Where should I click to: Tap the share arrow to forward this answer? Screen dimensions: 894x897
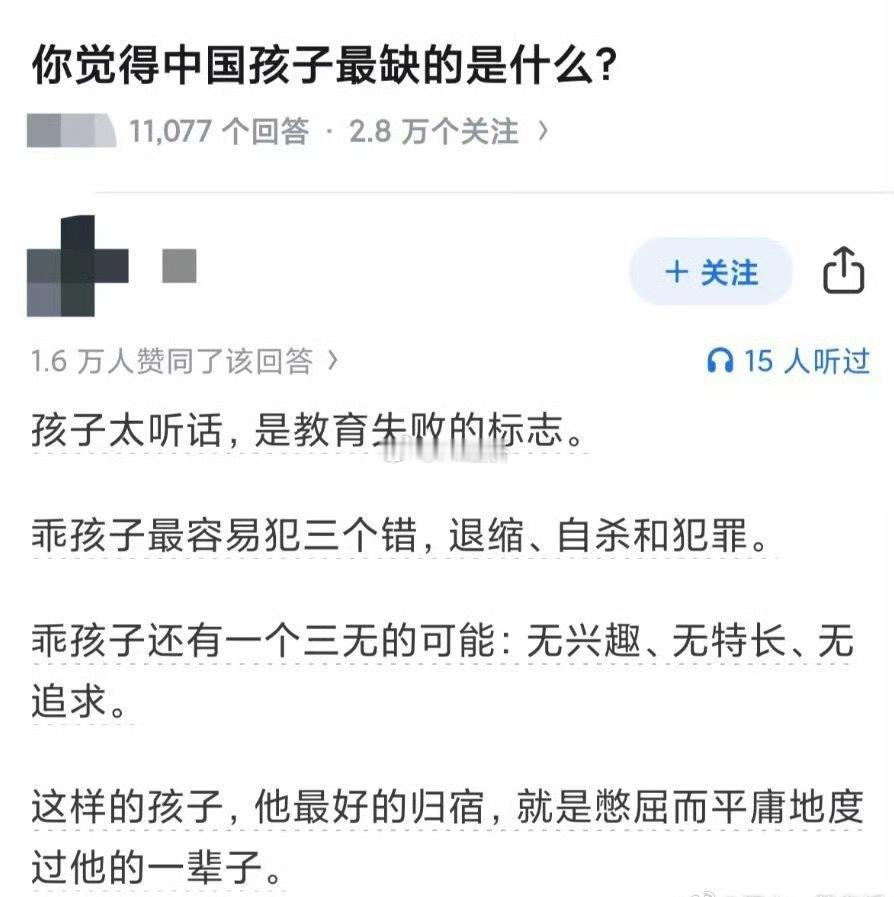845,271
